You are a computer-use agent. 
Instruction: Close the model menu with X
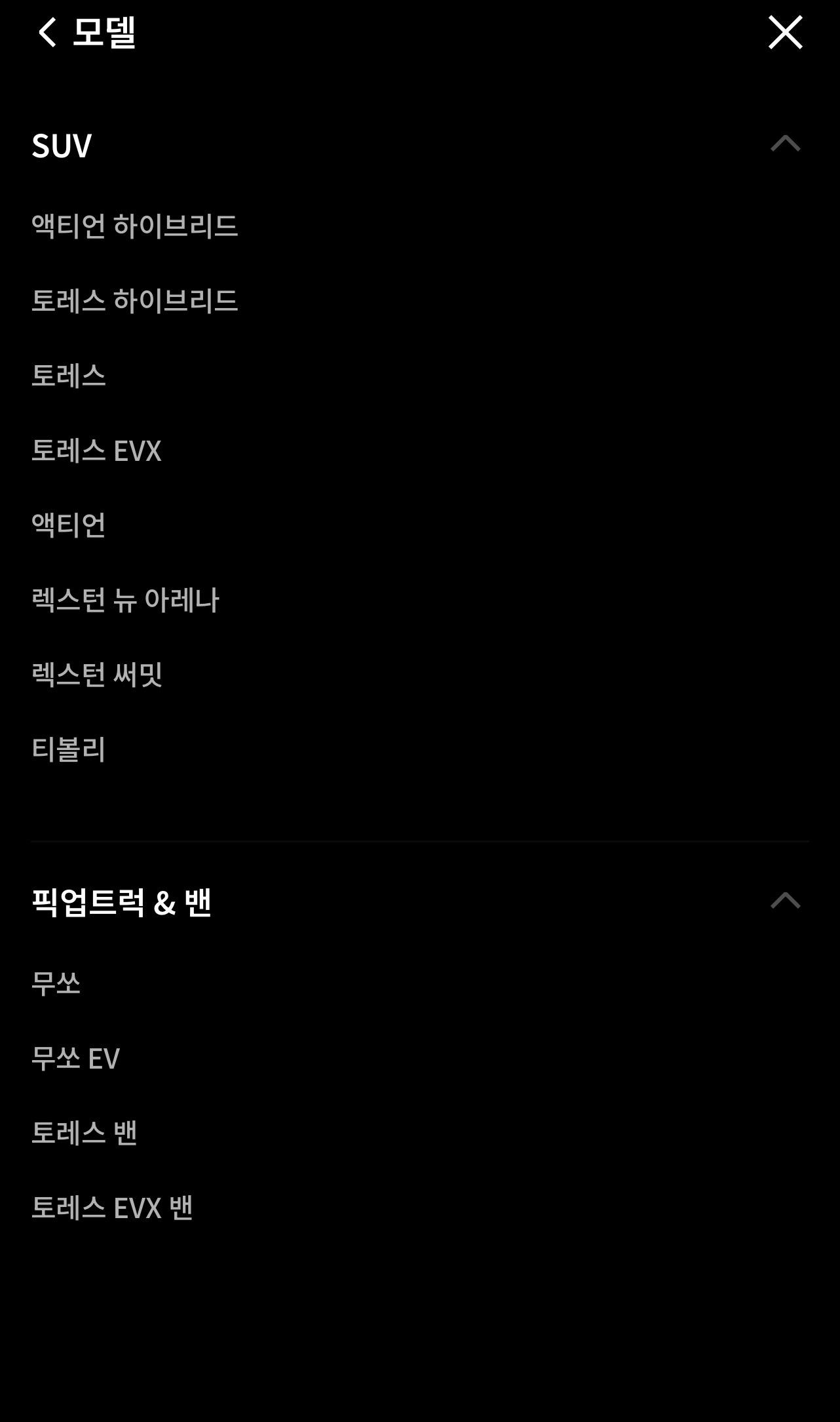pyautogui.click(x=785, y=33)
